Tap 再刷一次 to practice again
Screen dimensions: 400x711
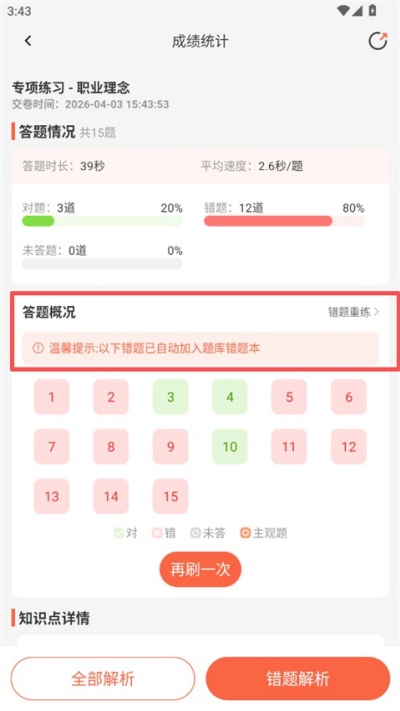tap(200, 569)
